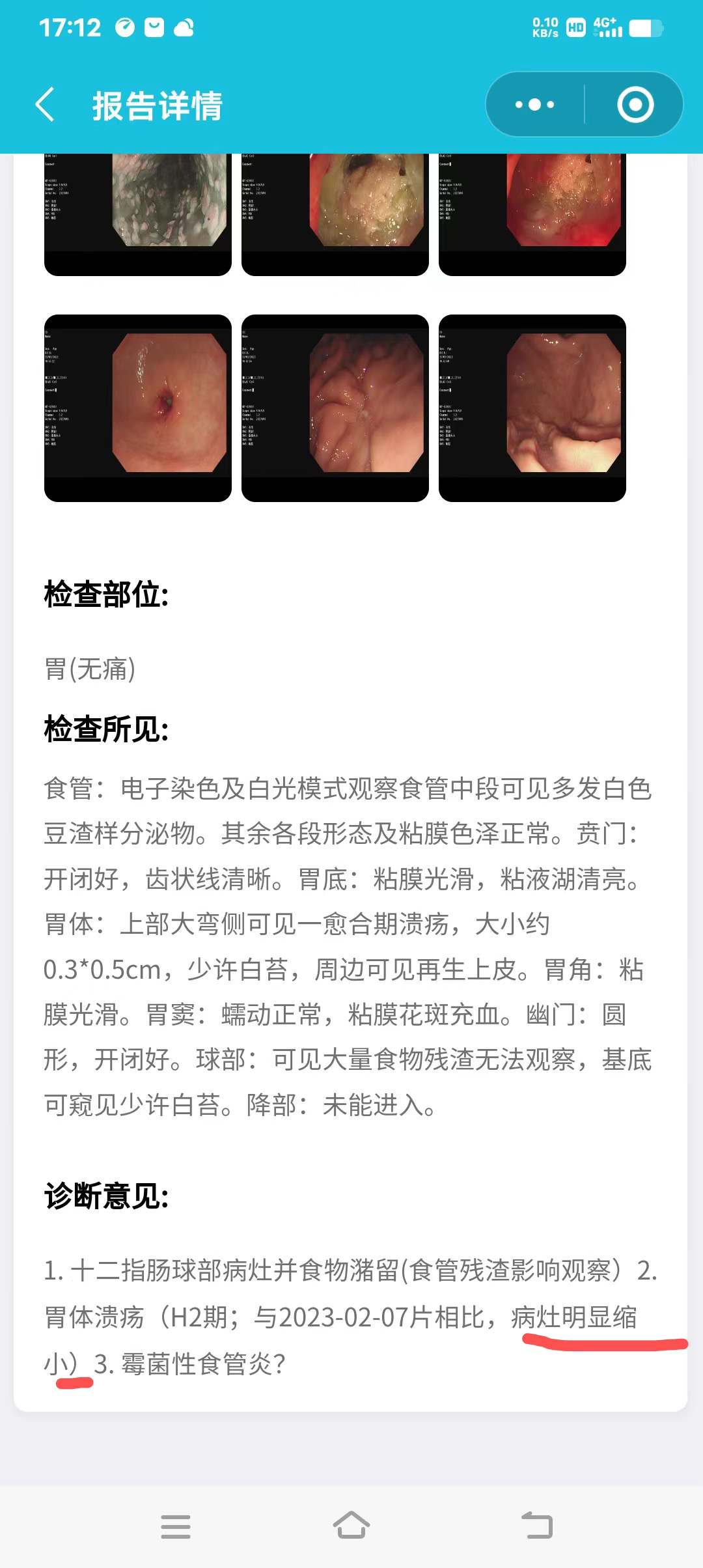Open the top-middle endoscopy image with yellowish residue
The width and height of the screenshot is (703, 1568).
click(335, 215)
